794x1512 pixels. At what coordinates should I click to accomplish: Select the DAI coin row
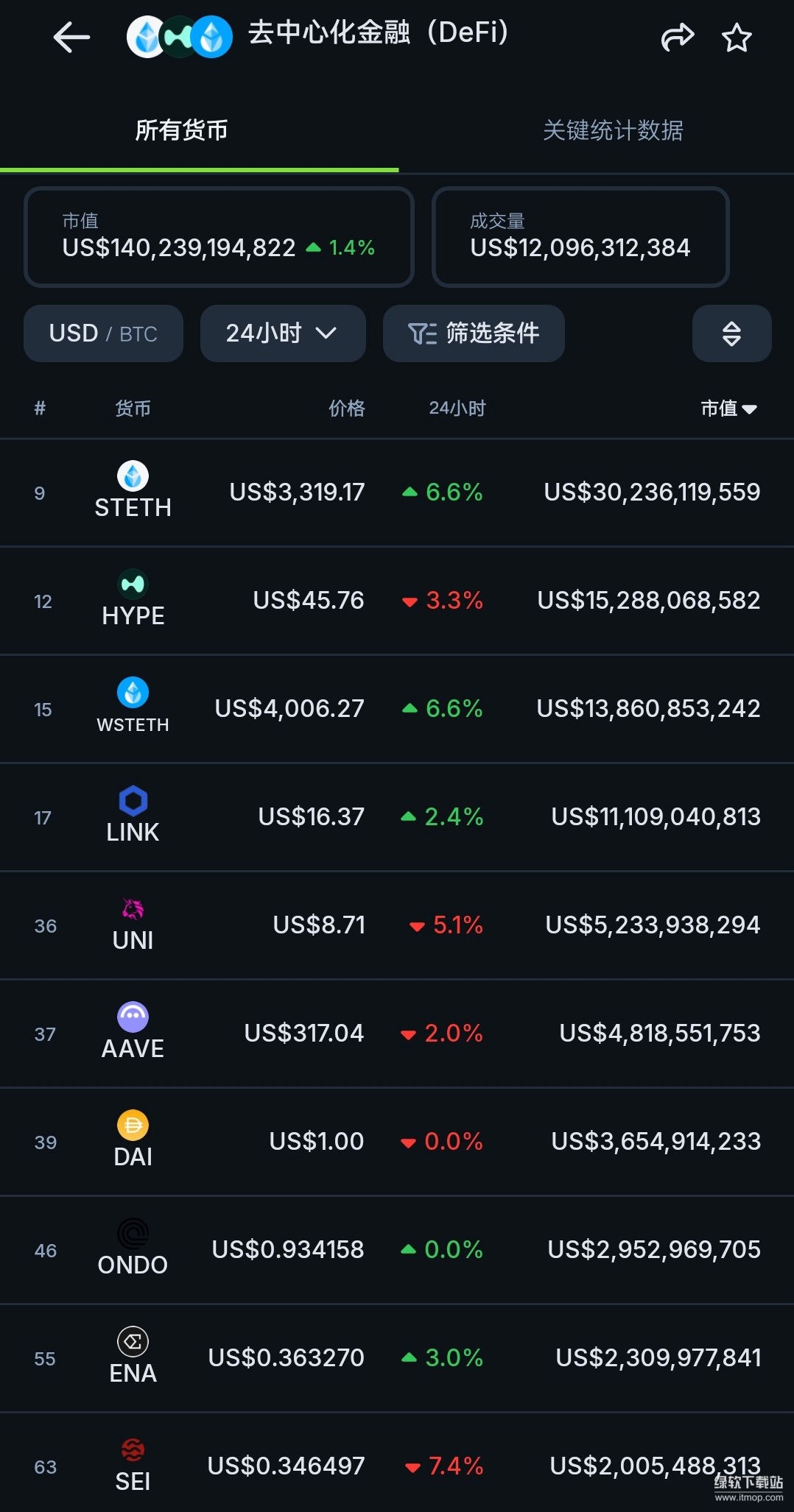click(x=397, y=1142)
